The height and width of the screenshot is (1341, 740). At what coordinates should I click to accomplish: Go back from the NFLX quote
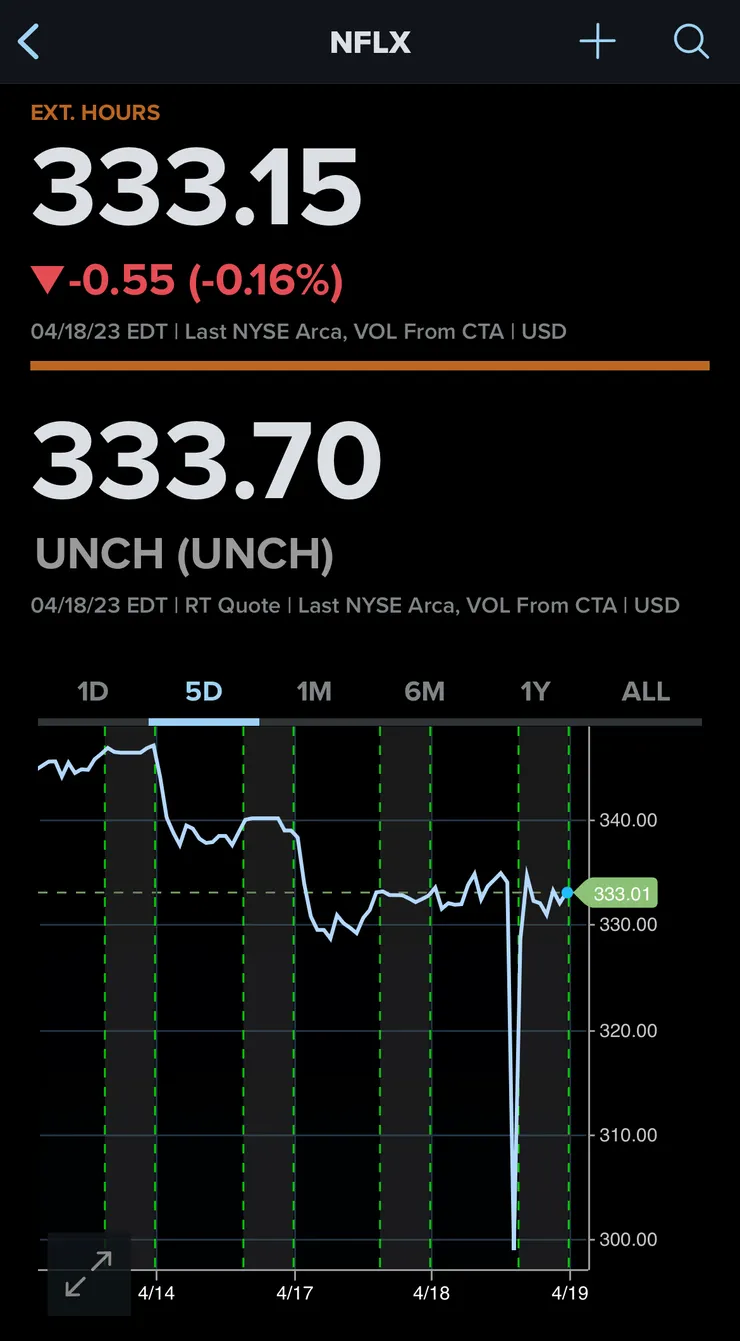29,42
